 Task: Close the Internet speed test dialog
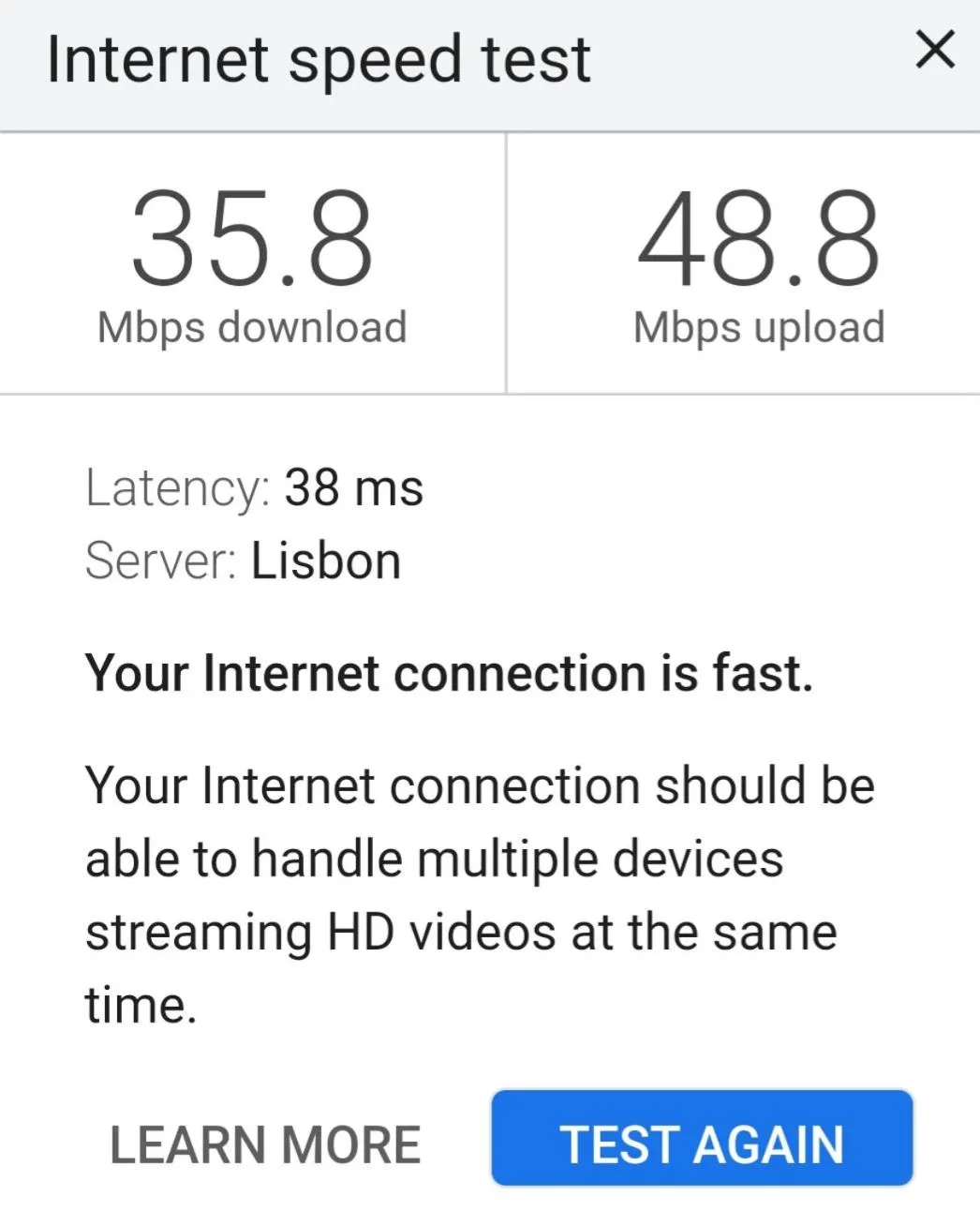coord(934,51)
